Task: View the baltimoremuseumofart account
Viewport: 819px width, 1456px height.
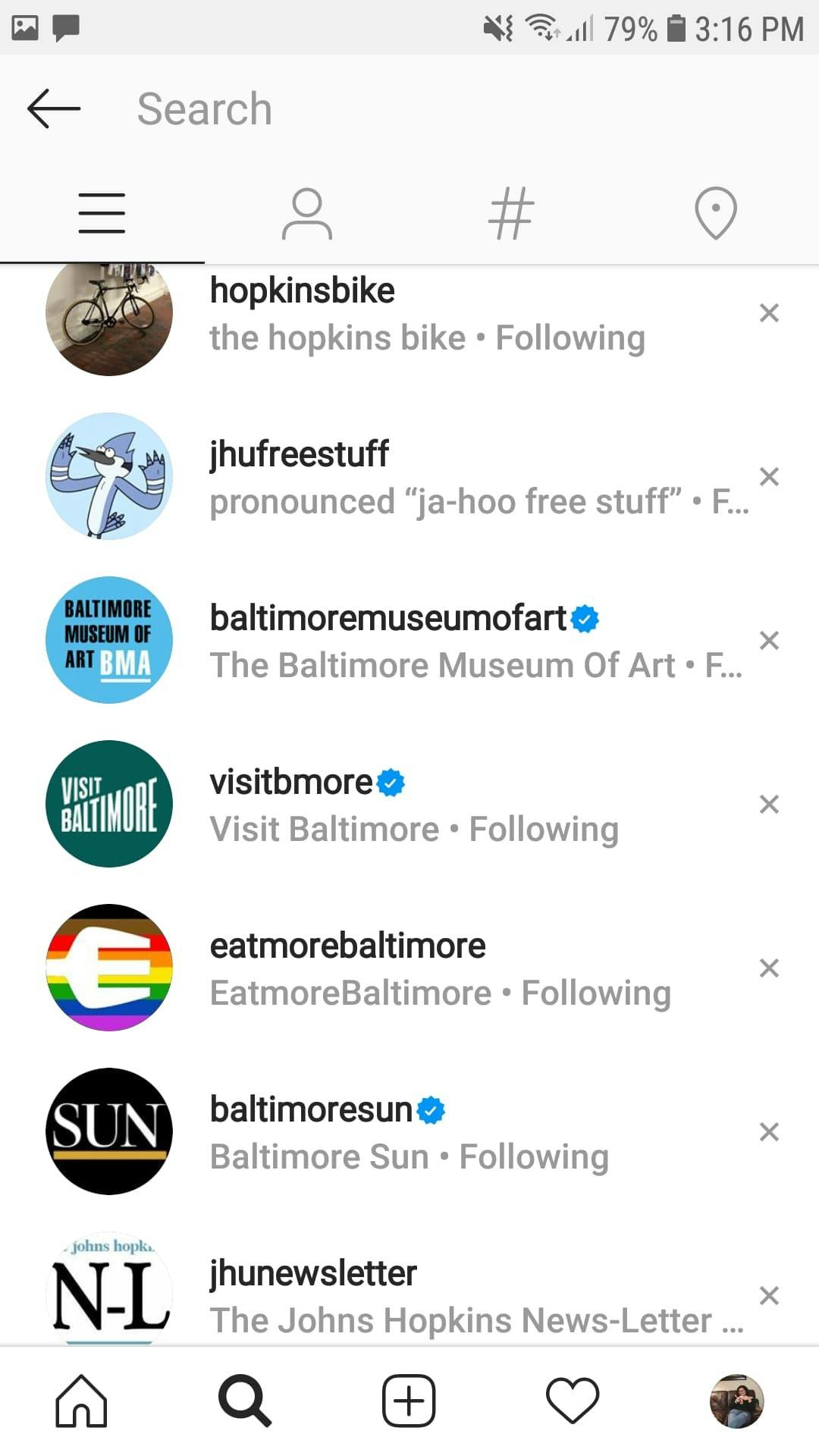Action: pyautogui.click(x=379, y=641)
